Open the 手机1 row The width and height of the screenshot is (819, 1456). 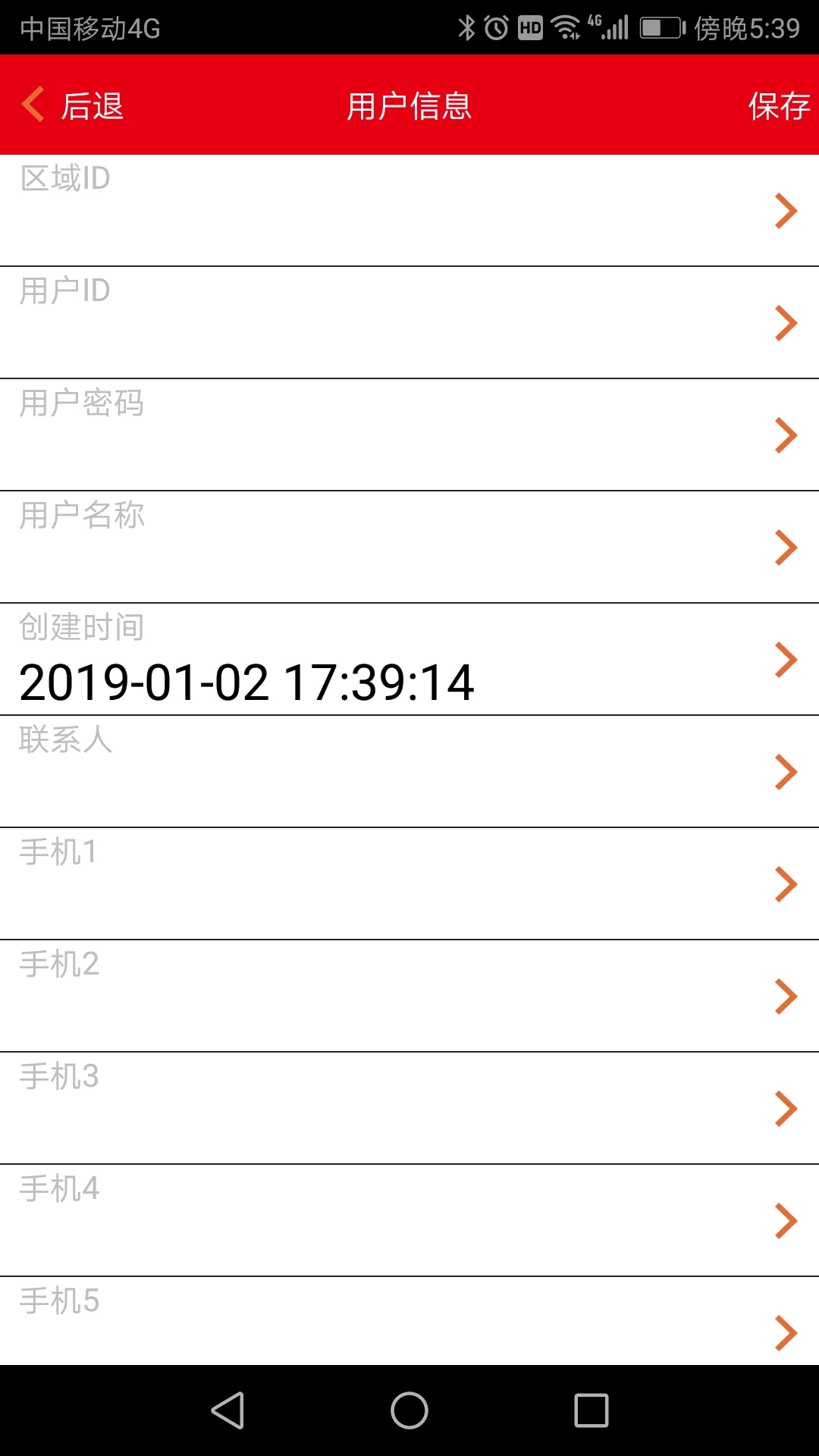[409, 884]
